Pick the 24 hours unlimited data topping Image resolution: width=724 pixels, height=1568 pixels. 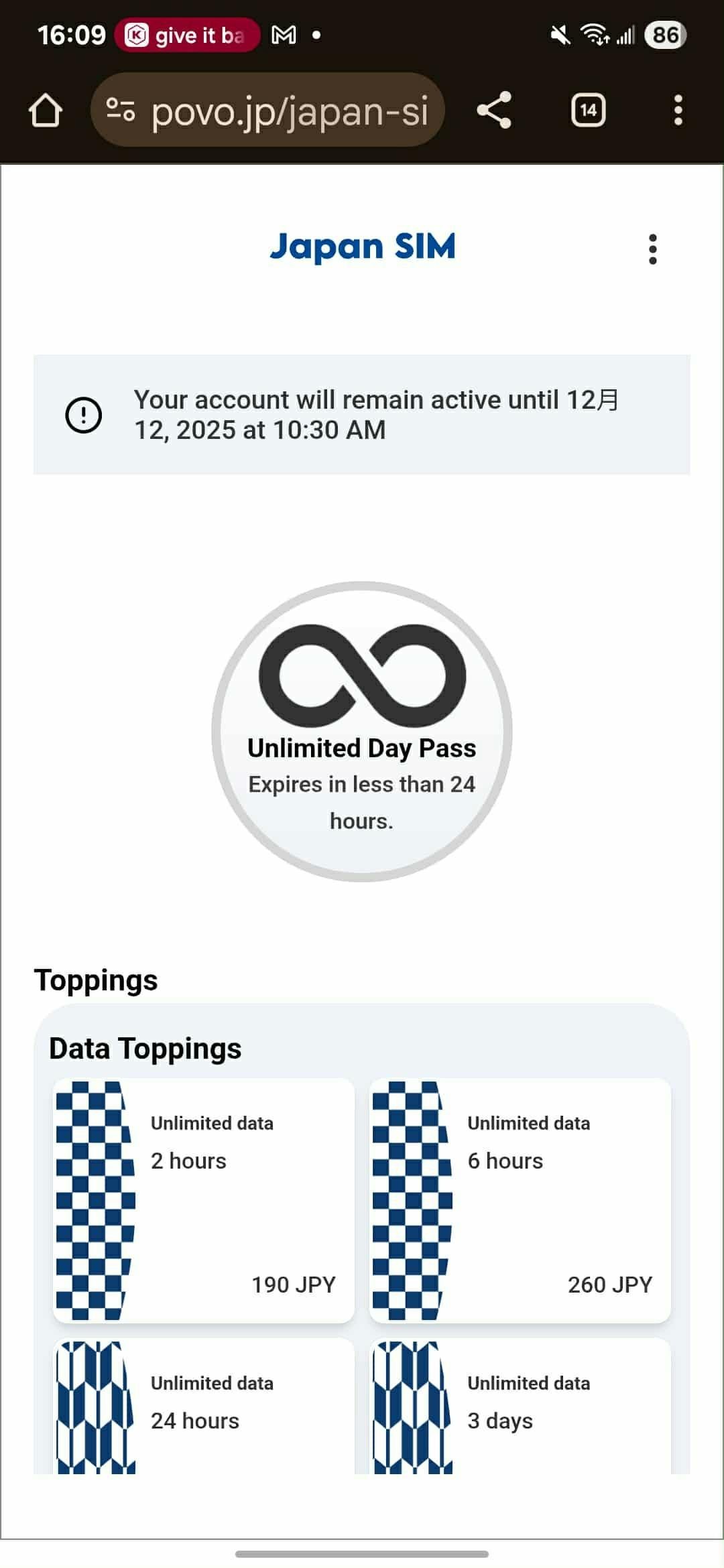click(204, 1406)
